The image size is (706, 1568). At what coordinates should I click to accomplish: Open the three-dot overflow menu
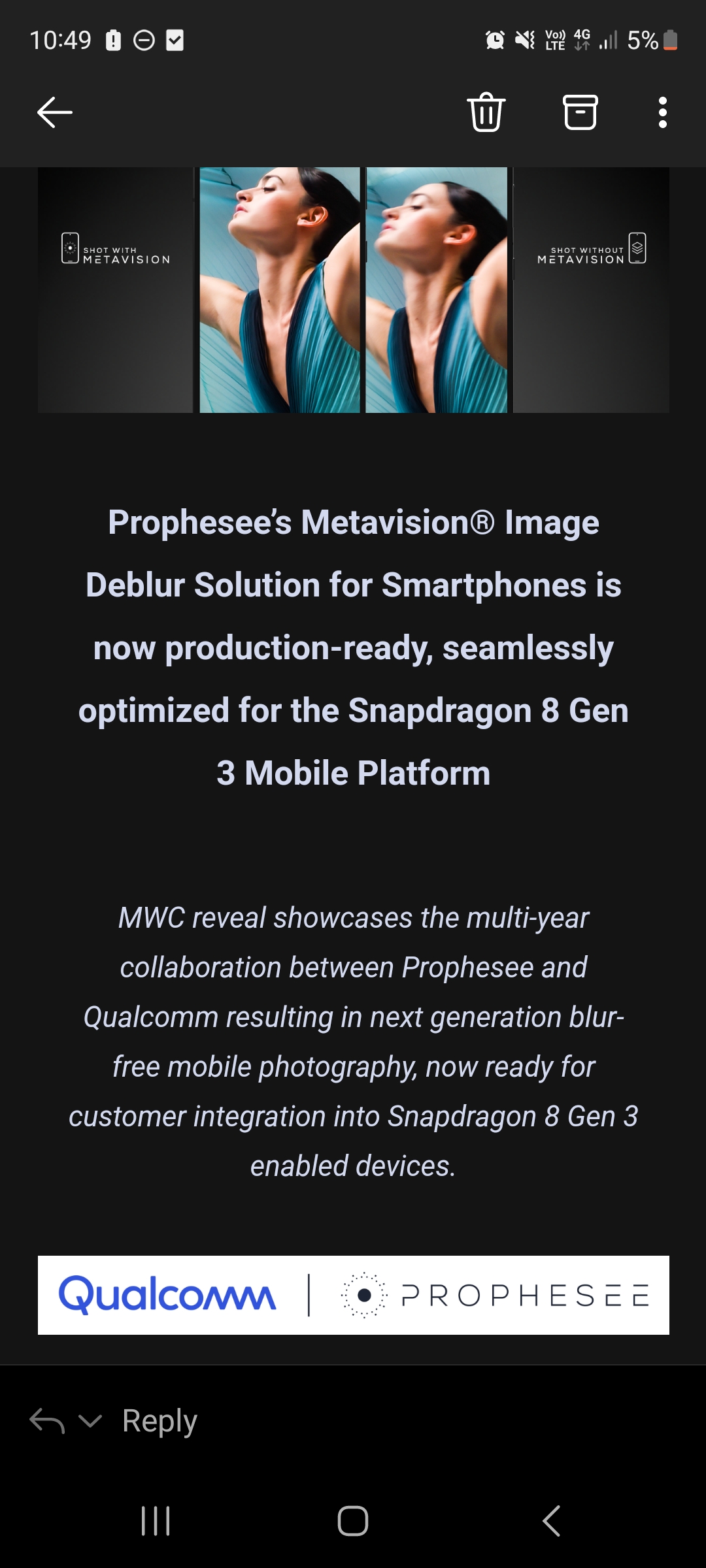point(662,112)
